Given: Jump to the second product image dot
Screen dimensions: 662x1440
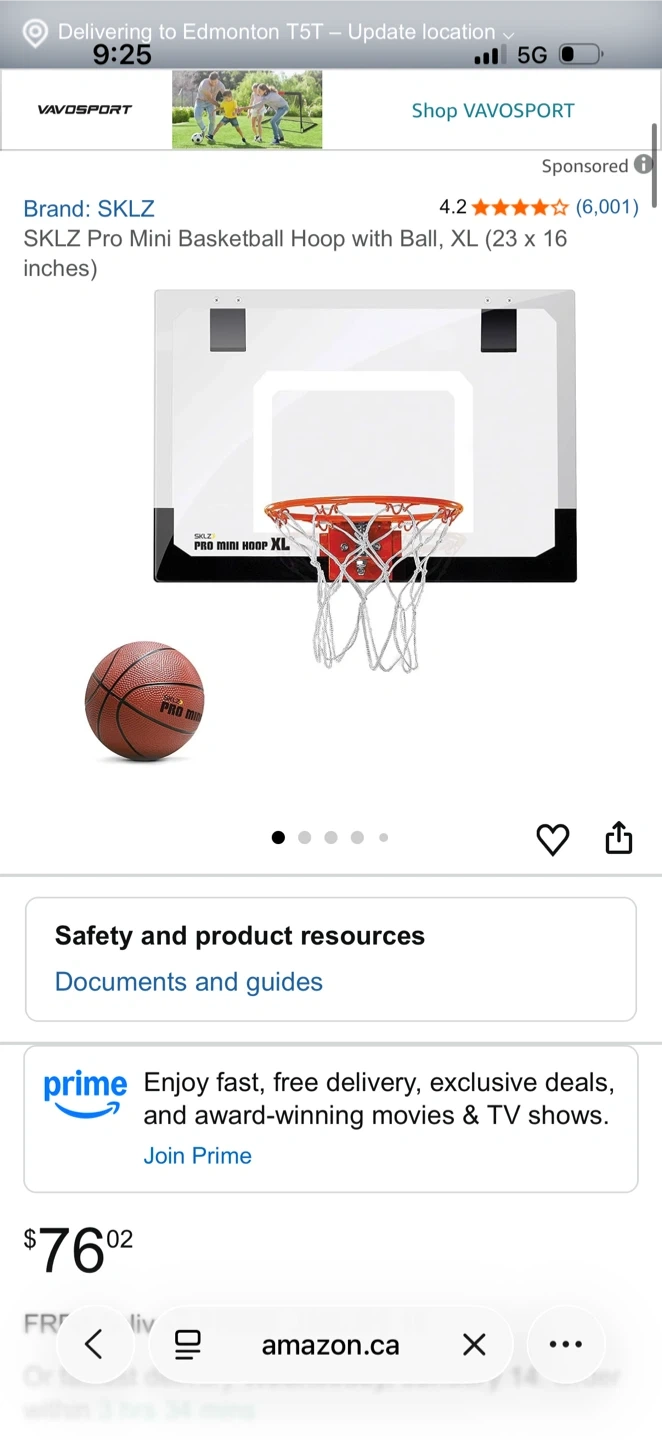Looking at the screenshot, I should 304,838.
